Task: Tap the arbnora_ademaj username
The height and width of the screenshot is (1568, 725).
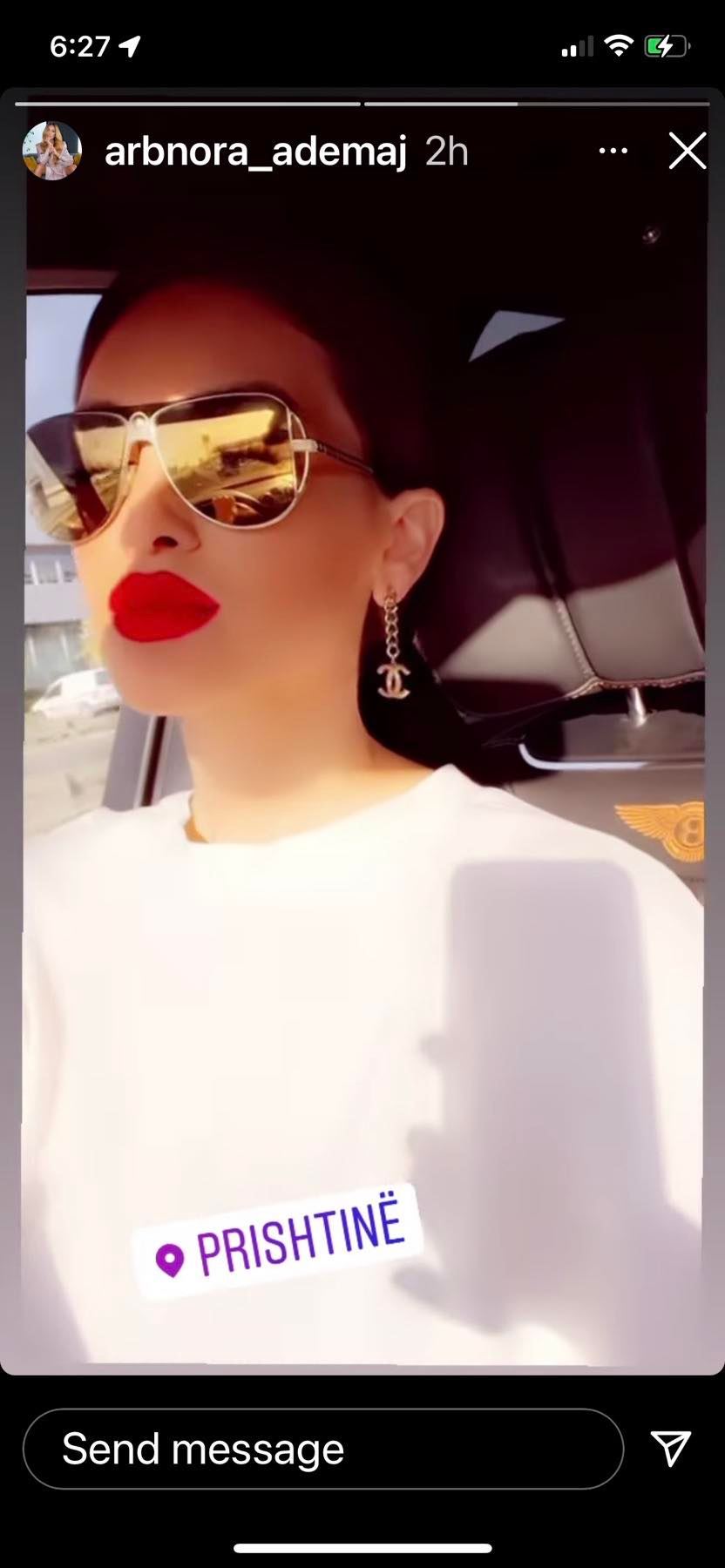Action: (255, 152)
